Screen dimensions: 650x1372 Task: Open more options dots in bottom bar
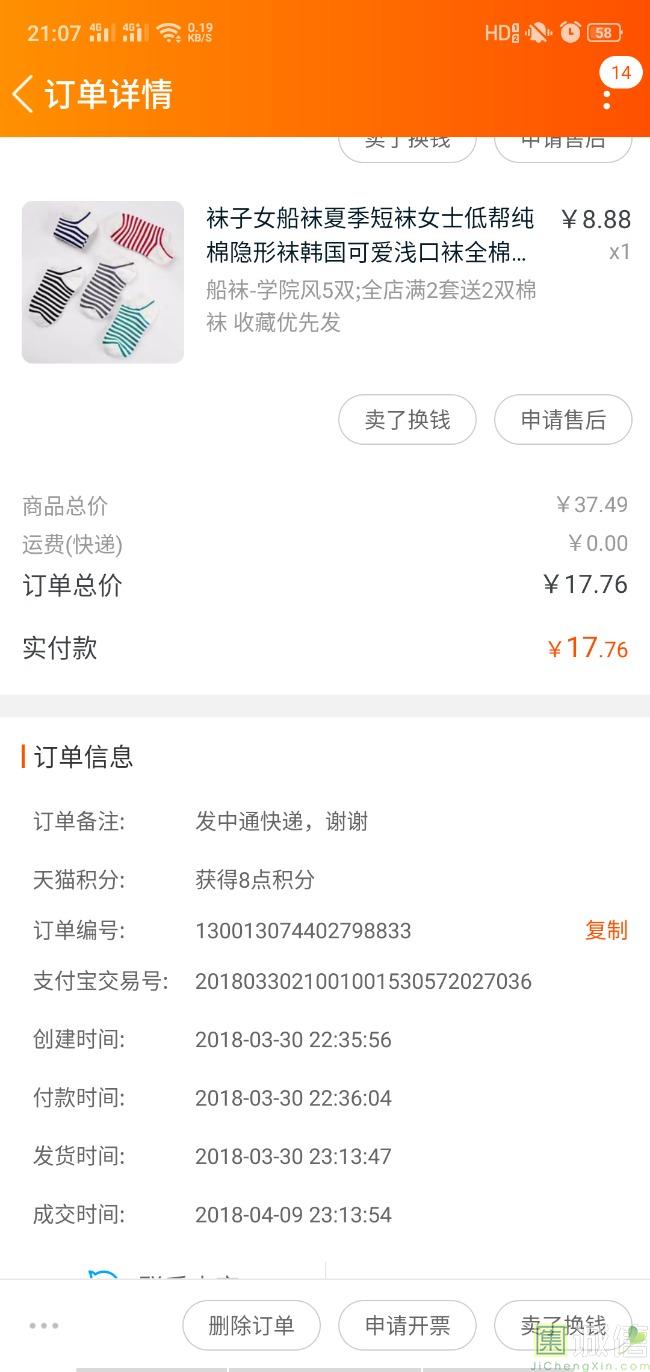44,1326
